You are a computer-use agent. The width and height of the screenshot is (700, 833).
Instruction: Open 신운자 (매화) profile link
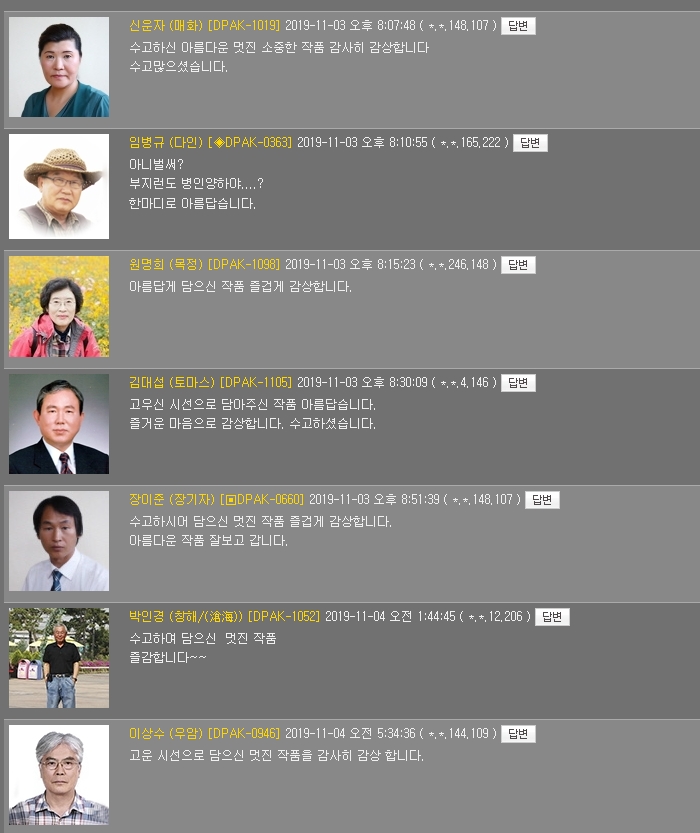pos(166,26)
